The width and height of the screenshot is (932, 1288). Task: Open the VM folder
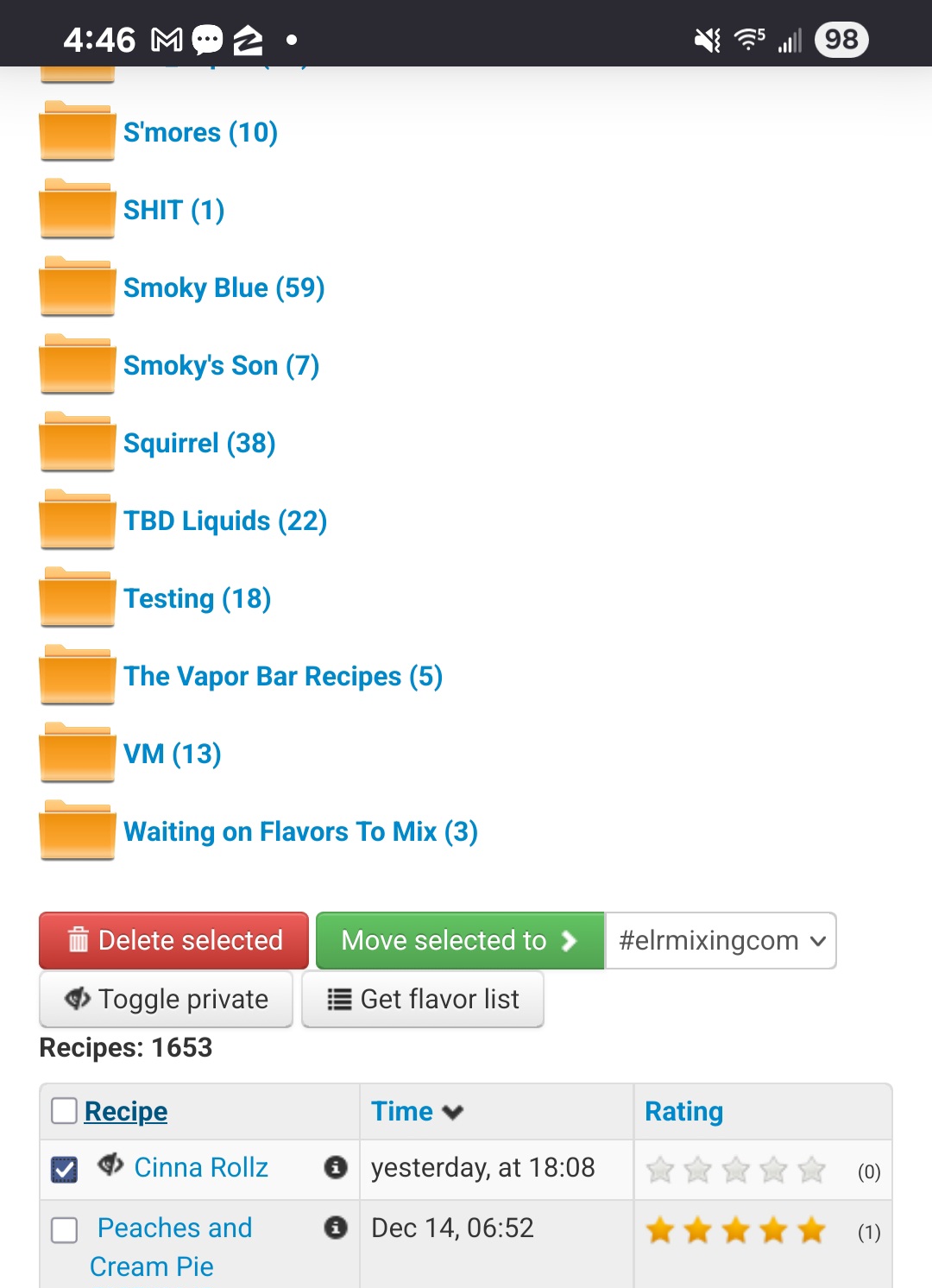click(172, 754)
